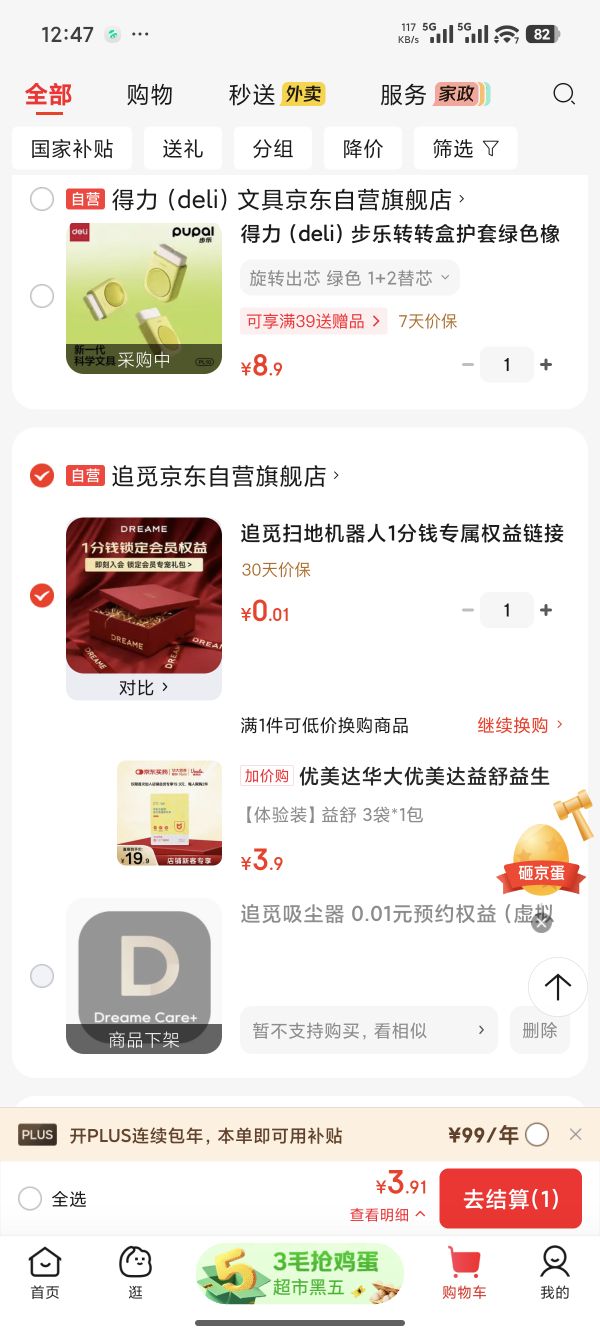Image resolution: width=600 pixels, height=1335 pixels.
Task: Expand the 旋转出芯 绿色 spec dropdown
Action: 350,278
